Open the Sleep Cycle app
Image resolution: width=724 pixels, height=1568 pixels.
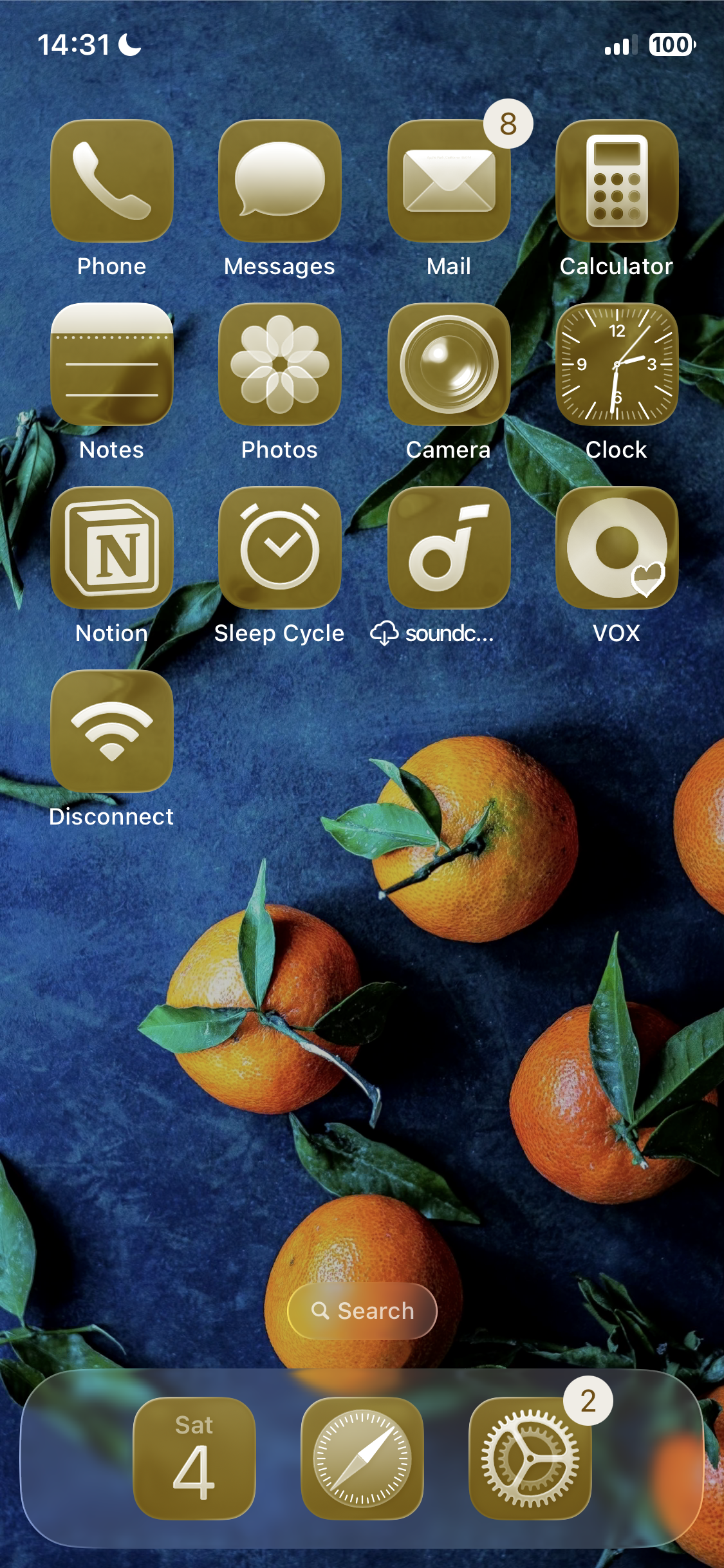(x=280, y=548)
